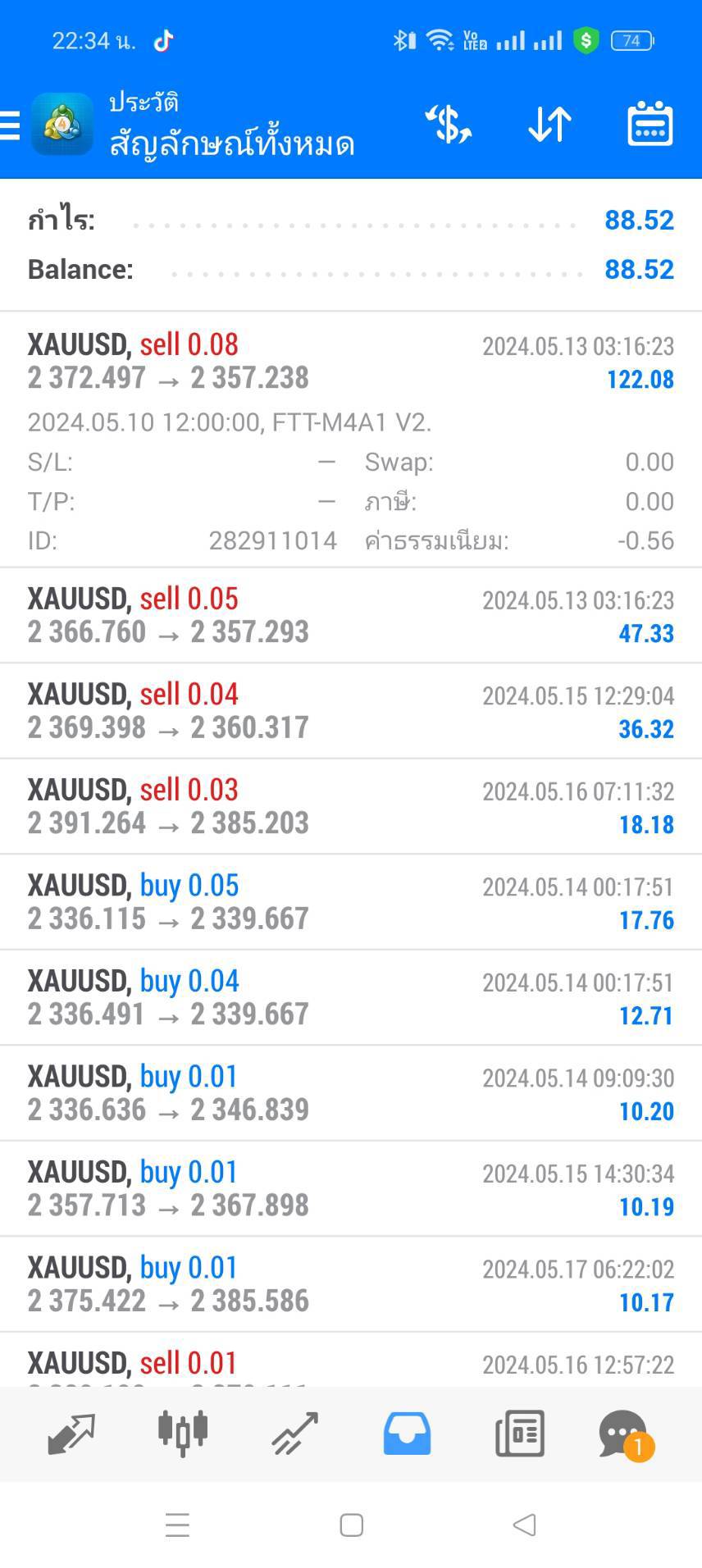The image size is (702, 1568).
Task: Expand the sell 0.05 XAUUSD trade
Action: [x=351, y=615]
